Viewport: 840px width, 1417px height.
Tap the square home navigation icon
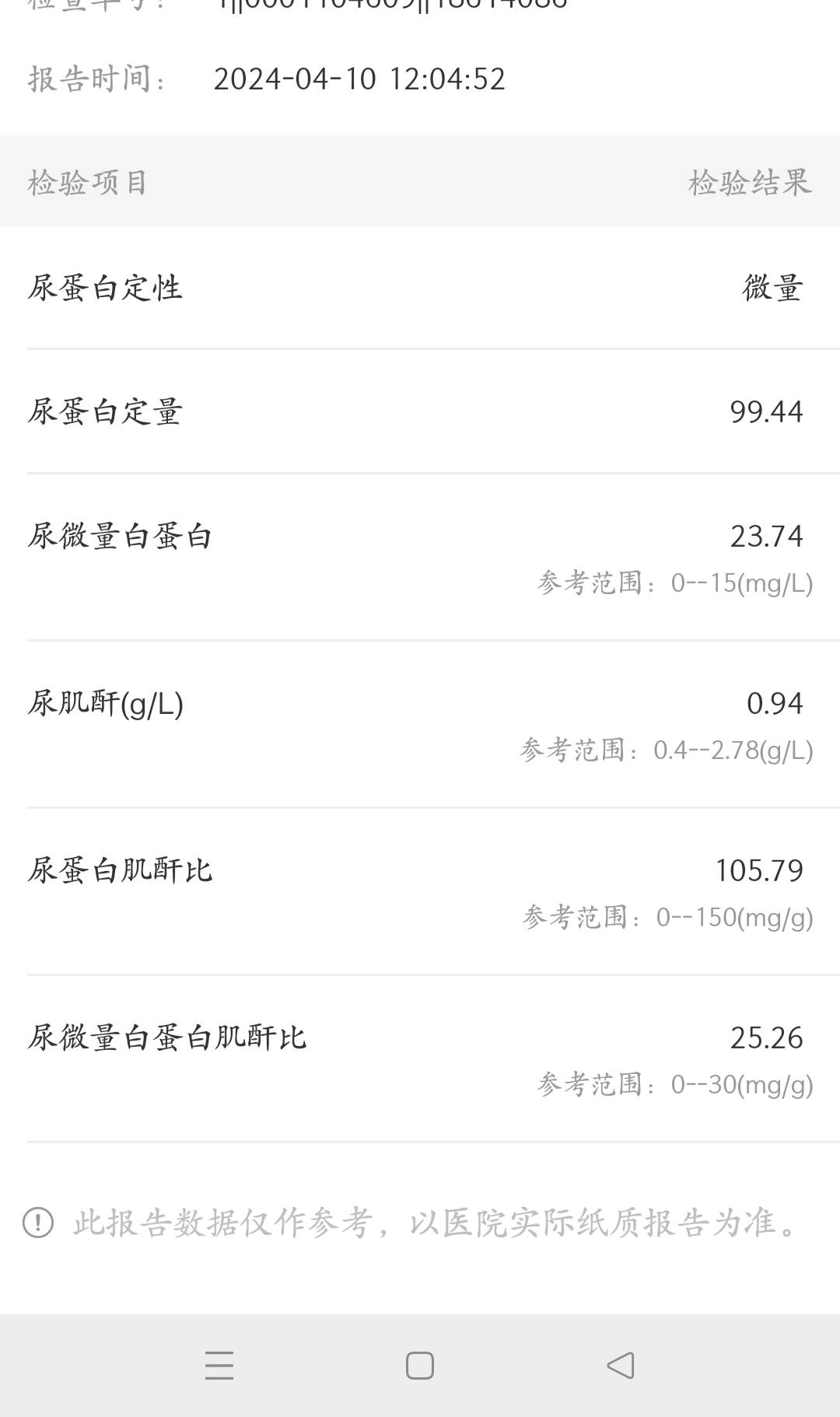419,1365
